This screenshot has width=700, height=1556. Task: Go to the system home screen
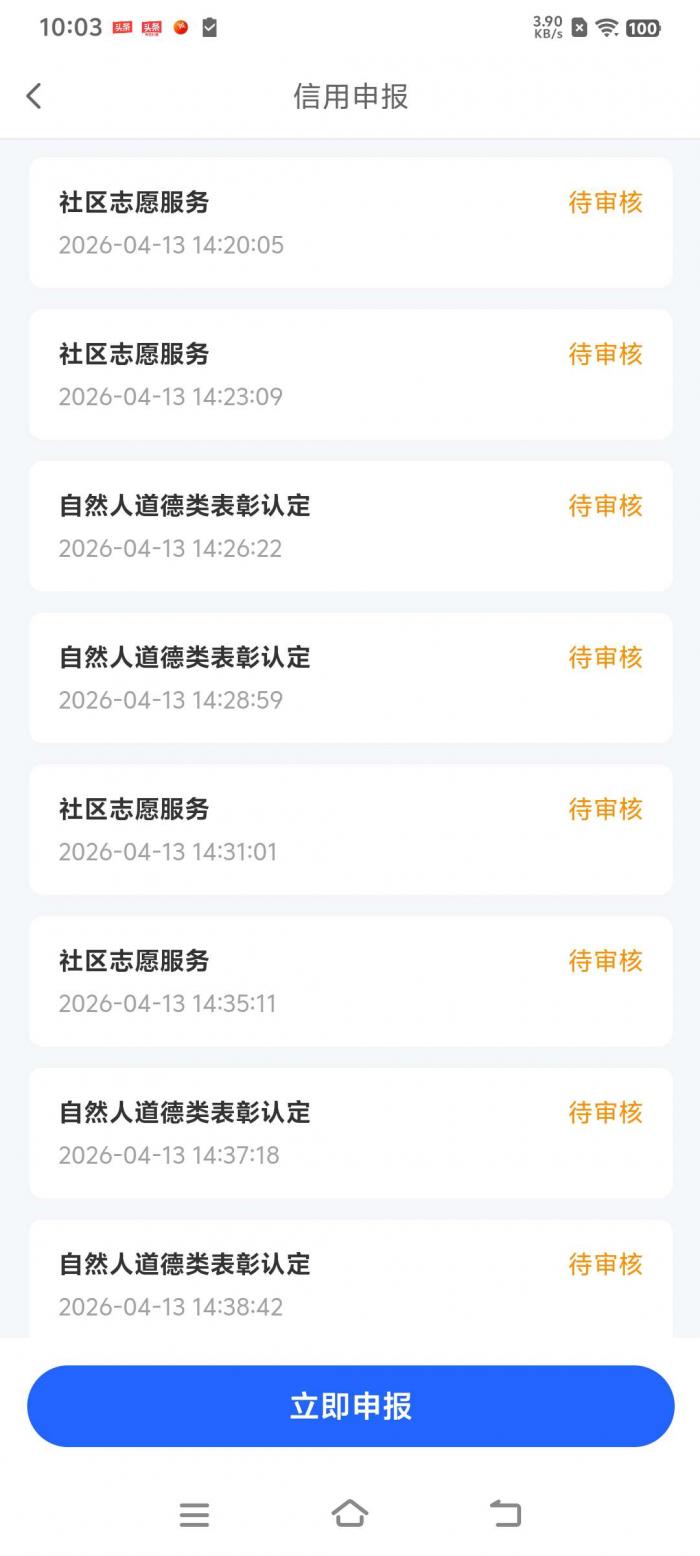pyautogui.click(x=350, y=1513)
